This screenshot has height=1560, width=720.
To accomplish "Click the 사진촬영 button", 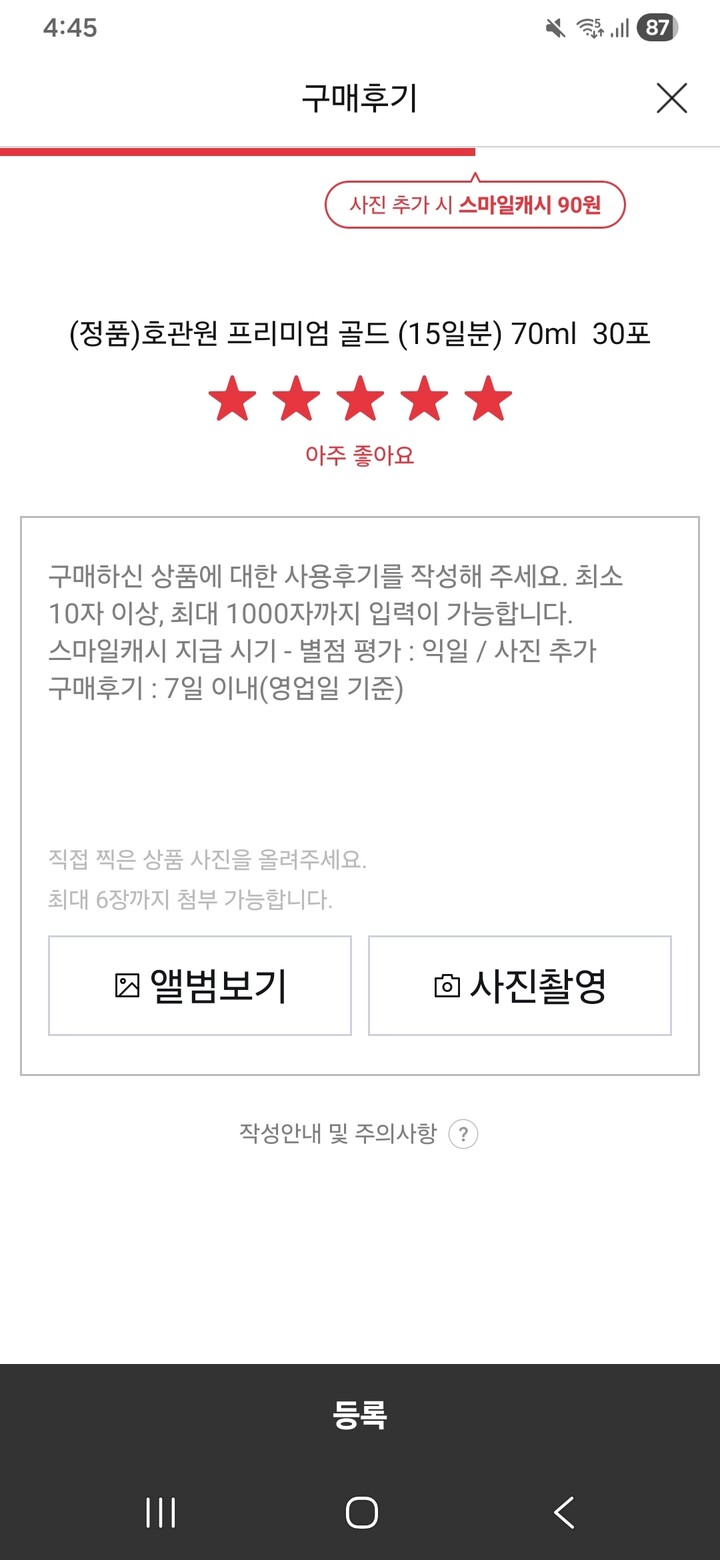I will coord(520,986).
